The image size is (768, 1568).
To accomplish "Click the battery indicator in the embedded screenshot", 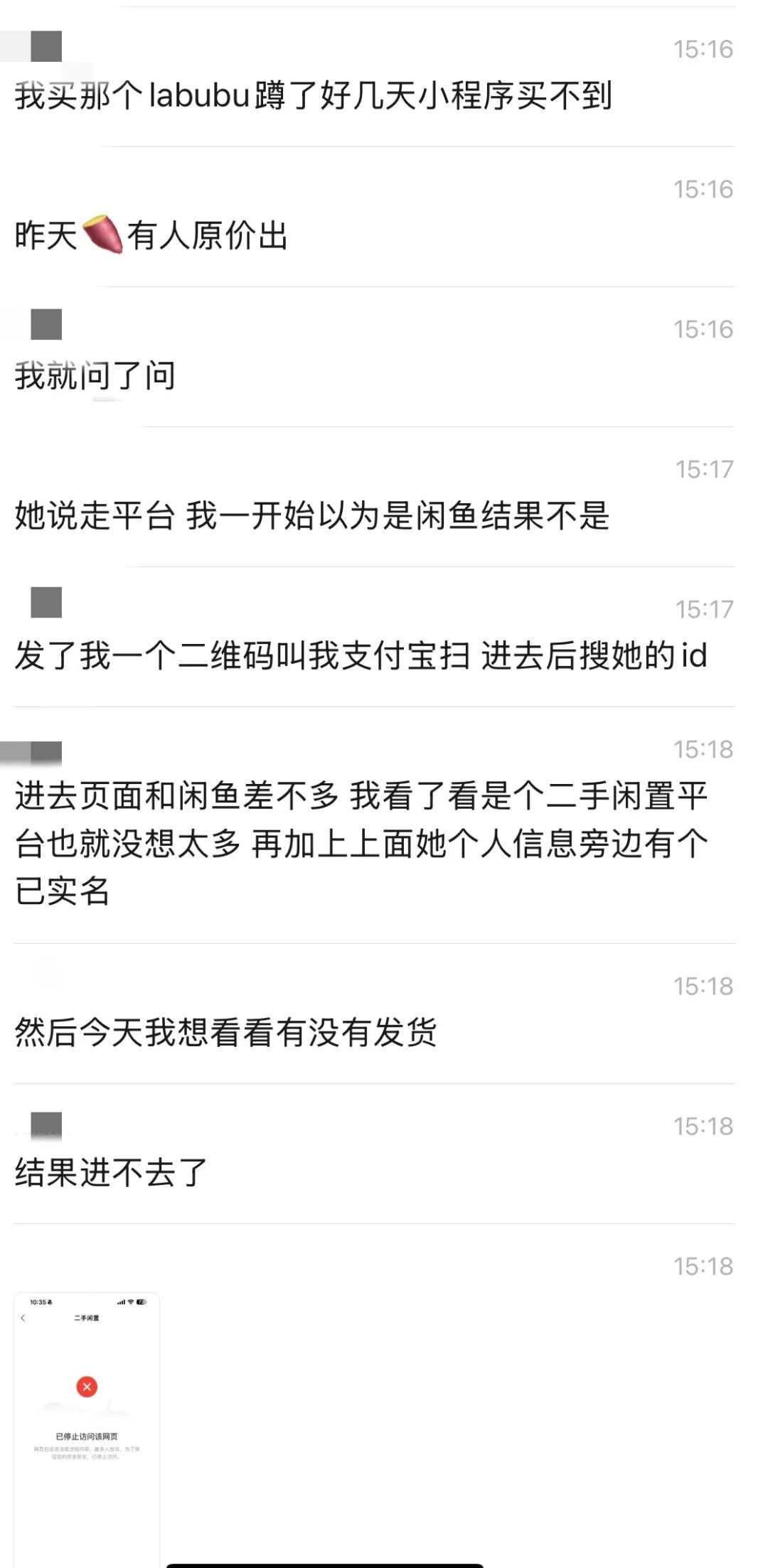I will 140,1302.
